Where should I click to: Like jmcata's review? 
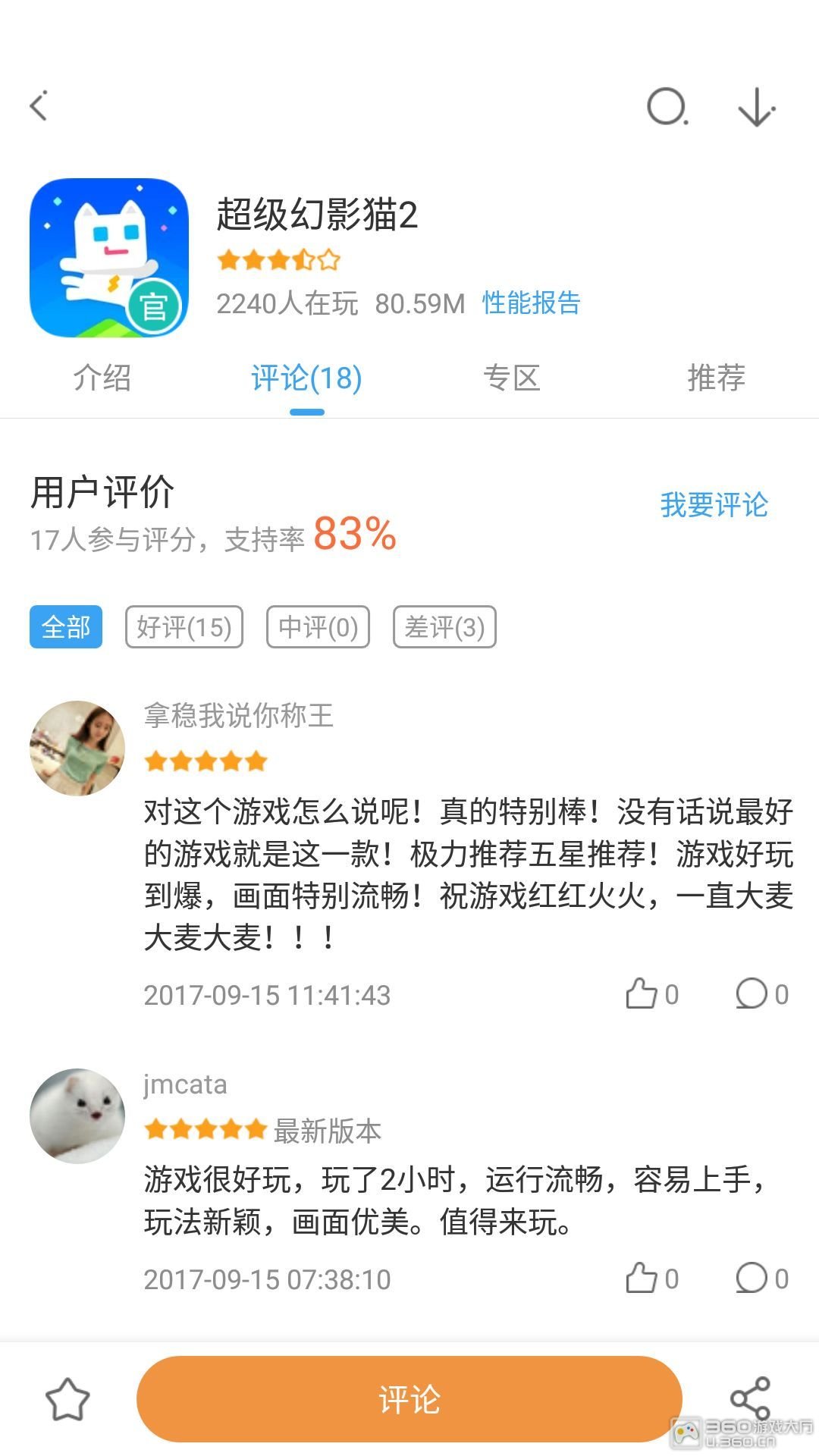click(x=651, y=1279)
